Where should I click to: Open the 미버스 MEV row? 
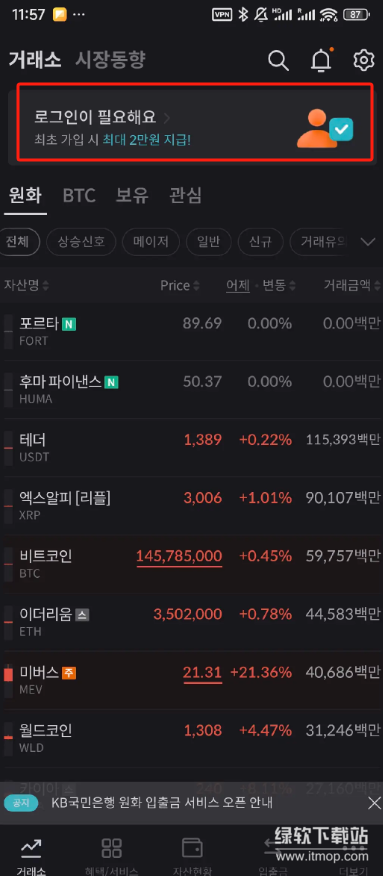[x=192, y=680]
